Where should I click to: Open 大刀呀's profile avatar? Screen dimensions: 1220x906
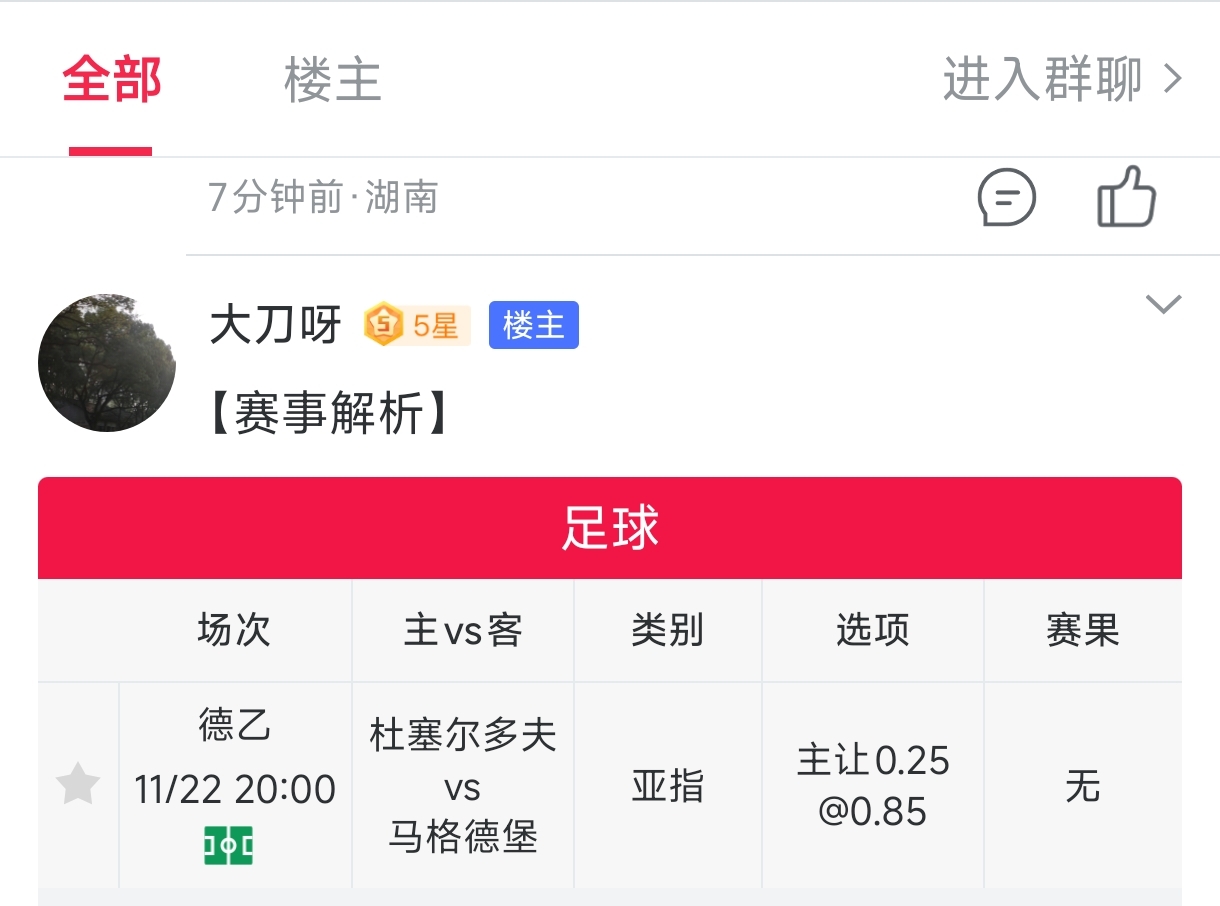click(x=107, y=363)
